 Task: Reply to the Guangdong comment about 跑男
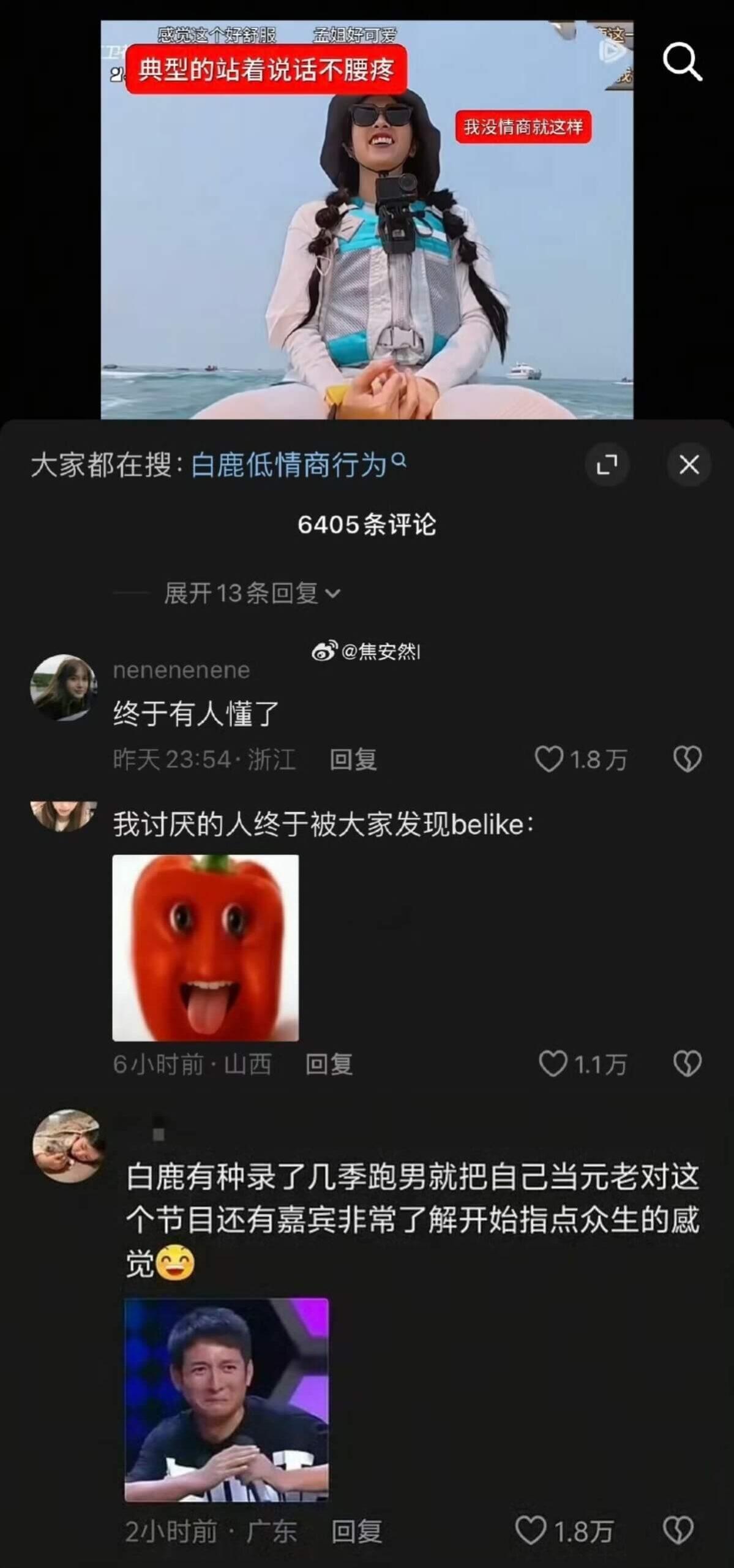[x=356, y=1531]
